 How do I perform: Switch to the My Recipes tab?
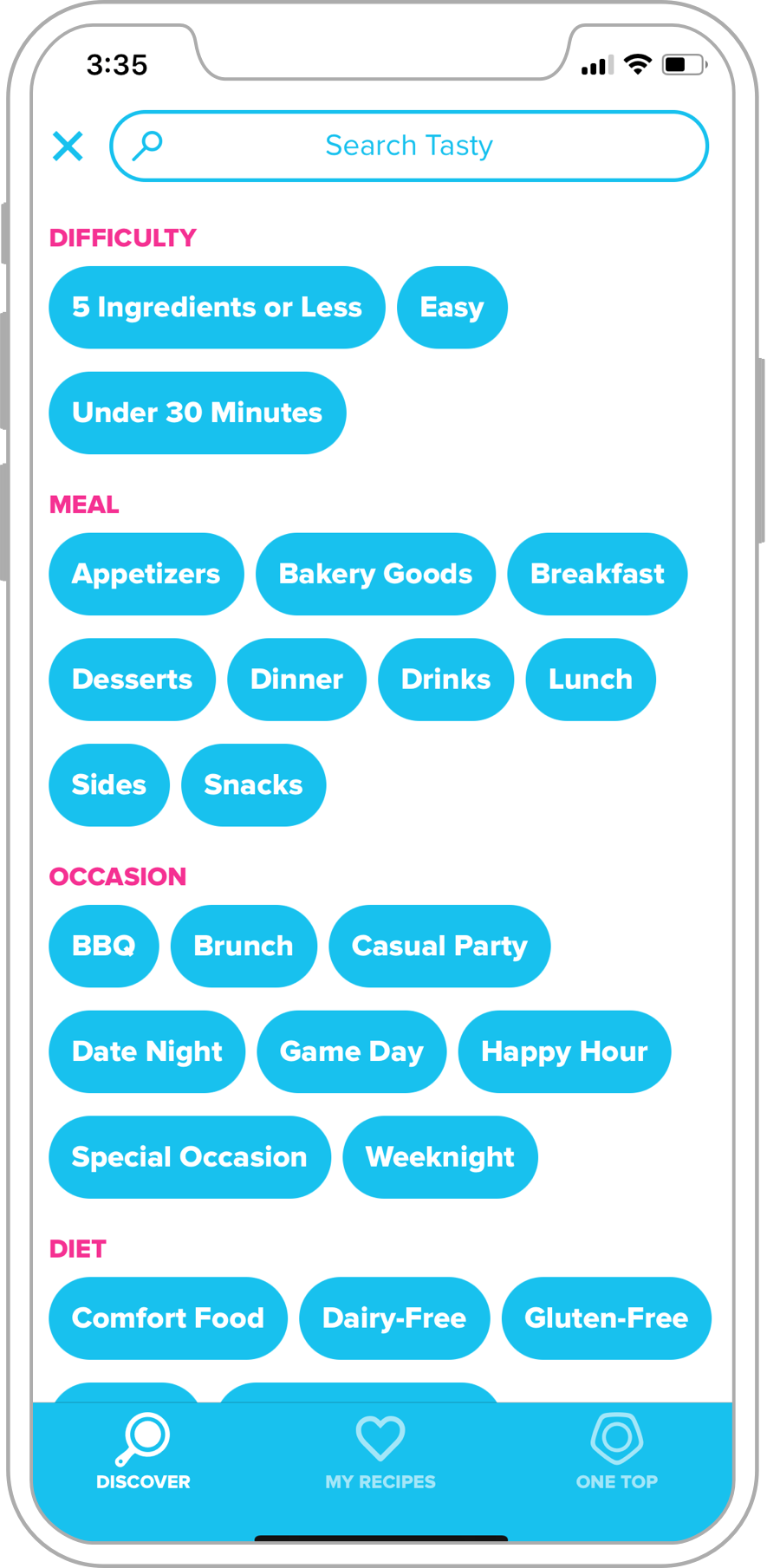pos(380,1454)
